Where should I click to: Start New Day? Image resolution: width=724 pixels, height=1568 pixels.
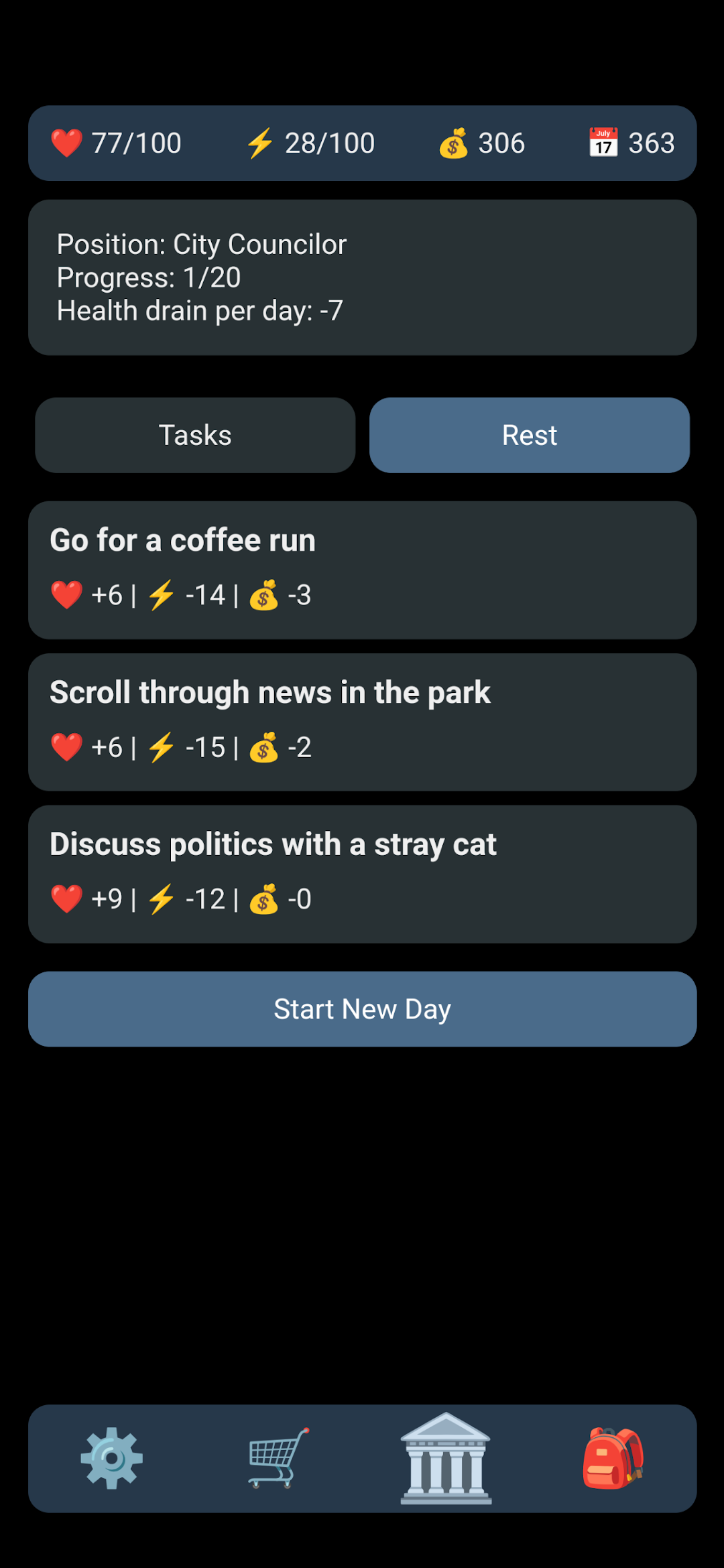(363, 1009)
